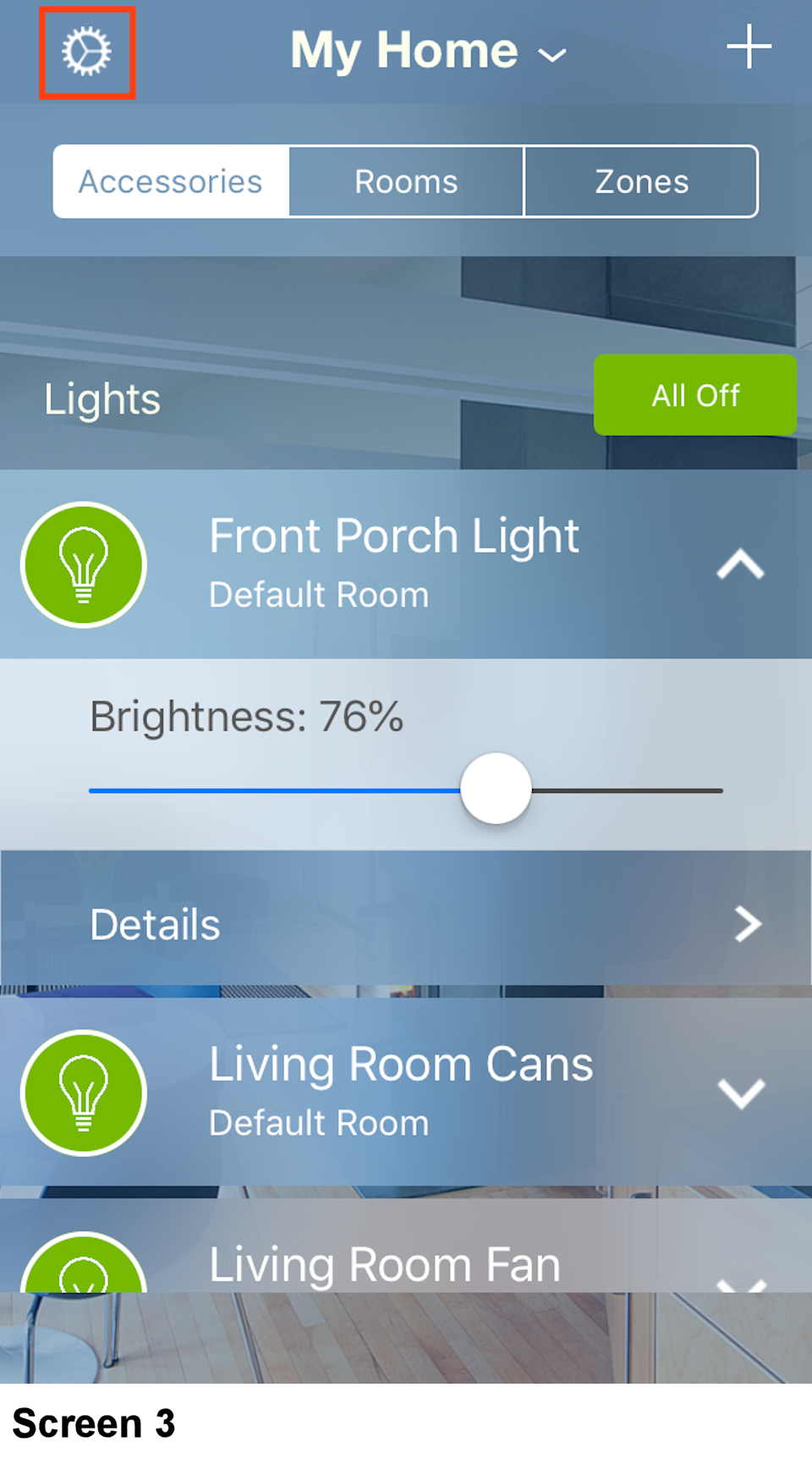The image size is (812, 1481).
Task: Expand the Living Room Fan row
Action: tap(741, 1282)
